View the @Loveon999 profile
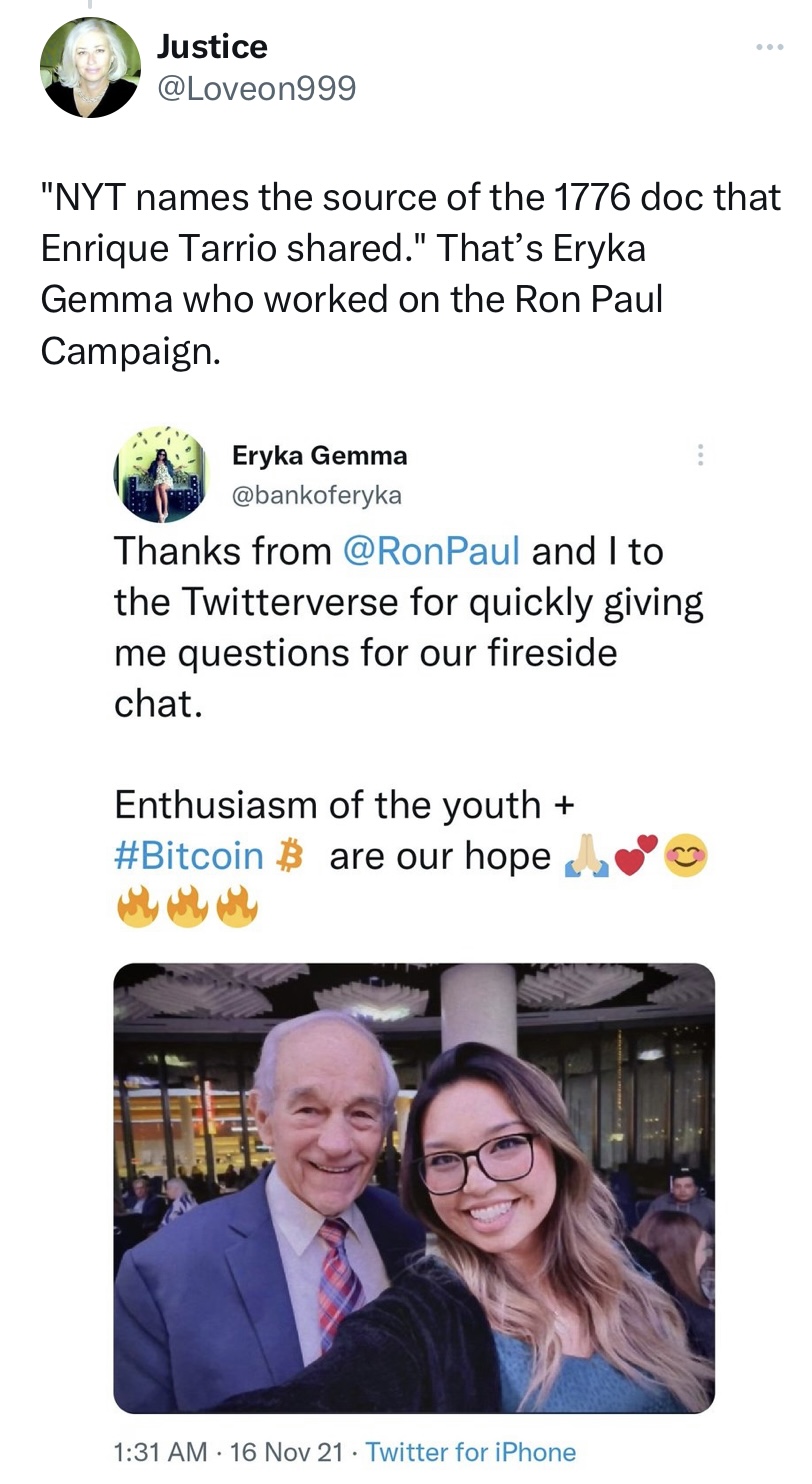Viewport: 812px width, 1484px height. [256, 90]
